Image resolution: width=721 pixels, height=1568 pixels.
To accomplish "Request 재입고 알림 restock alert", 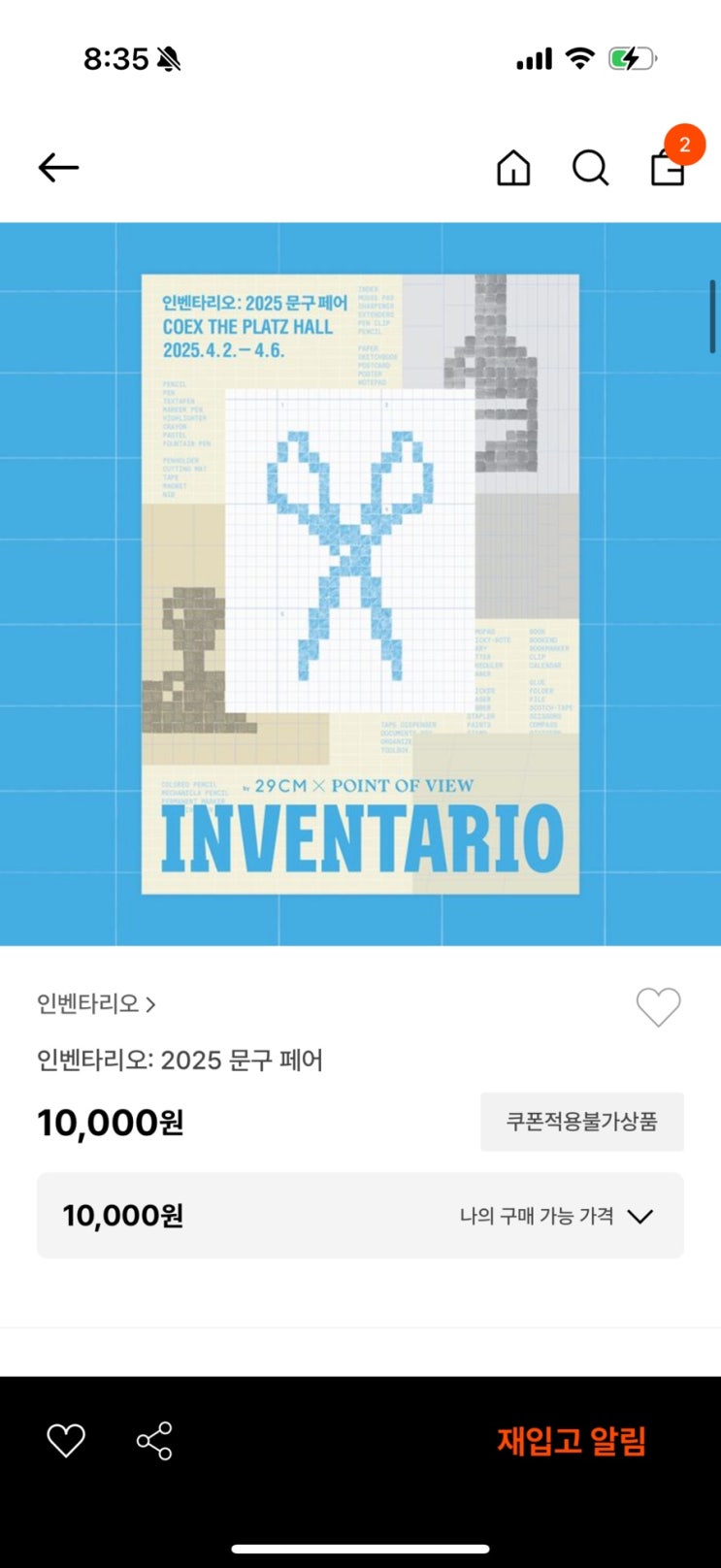I will point(572,1441).
